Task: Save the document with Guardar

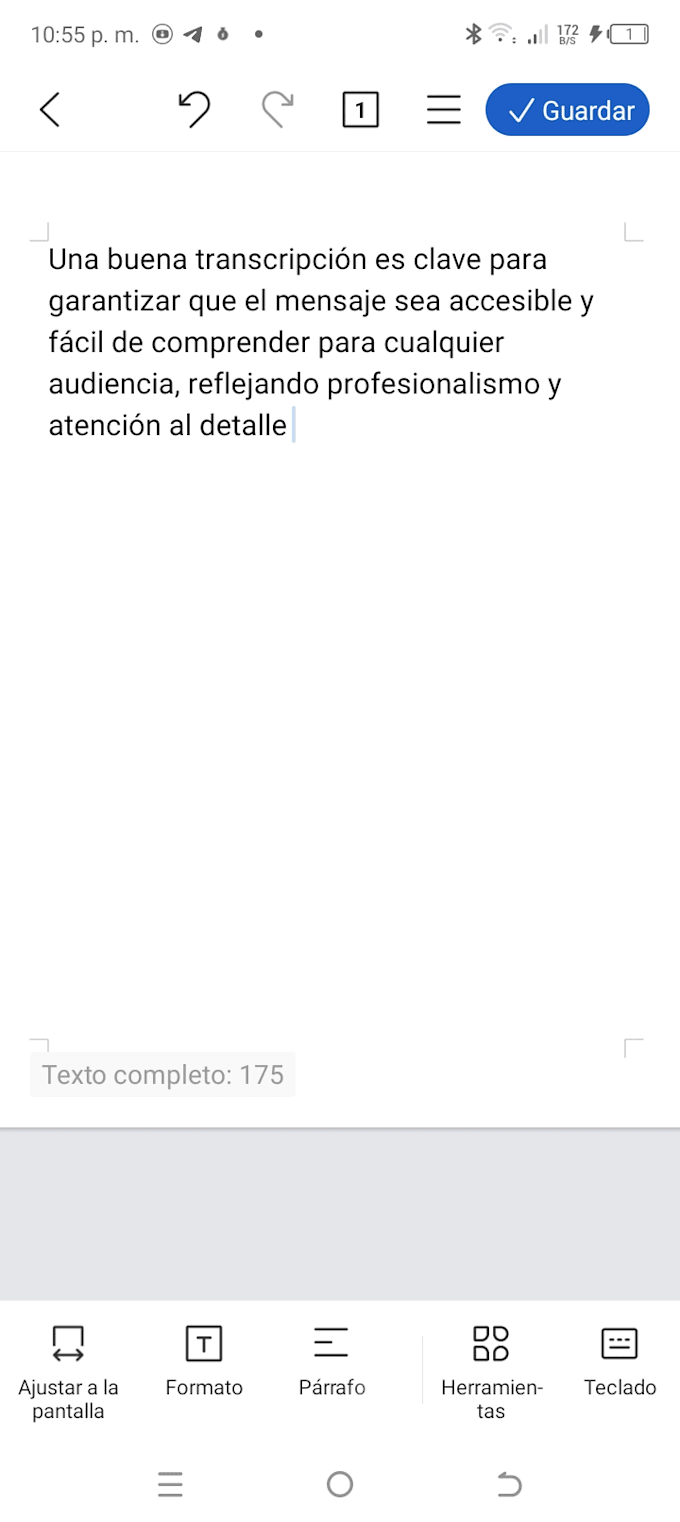Action: pyautogui.click(x=568, y=110)
